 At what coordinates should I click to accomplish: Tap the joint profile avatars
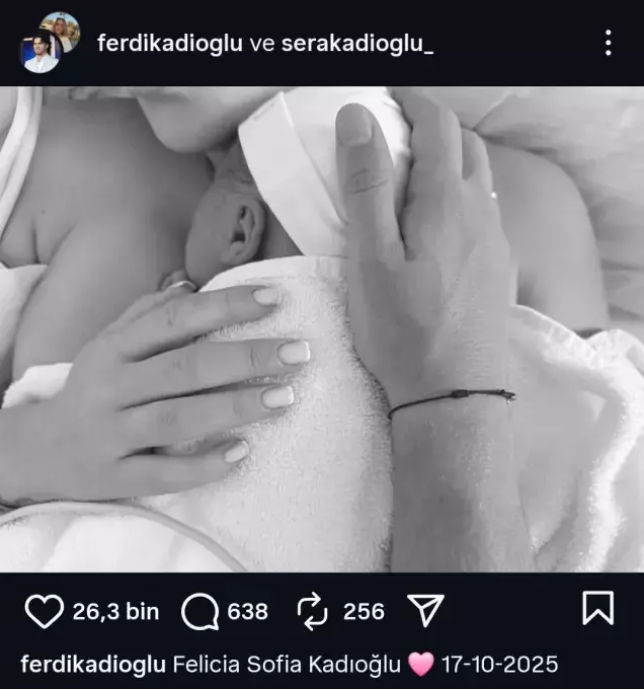[49, 42]
